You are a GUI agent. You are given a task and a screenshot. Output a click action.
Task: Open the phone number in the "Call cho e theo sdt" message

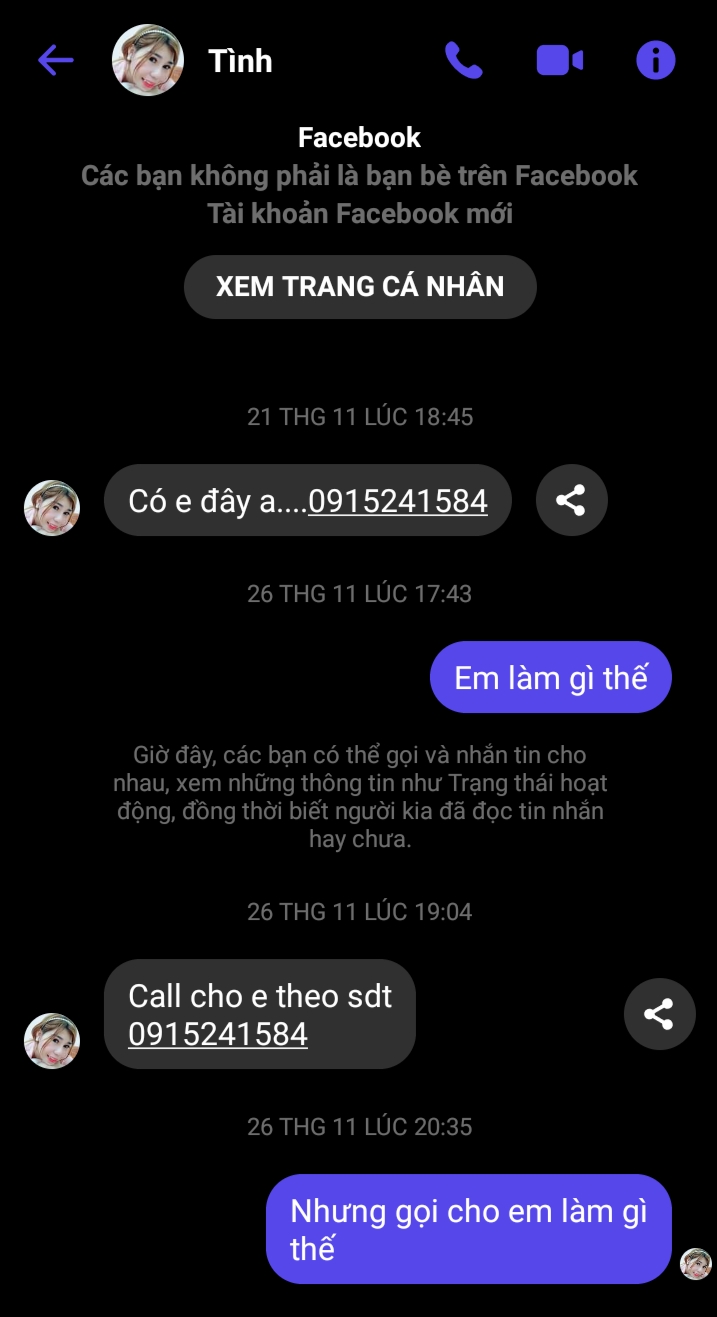point(218,1034)
